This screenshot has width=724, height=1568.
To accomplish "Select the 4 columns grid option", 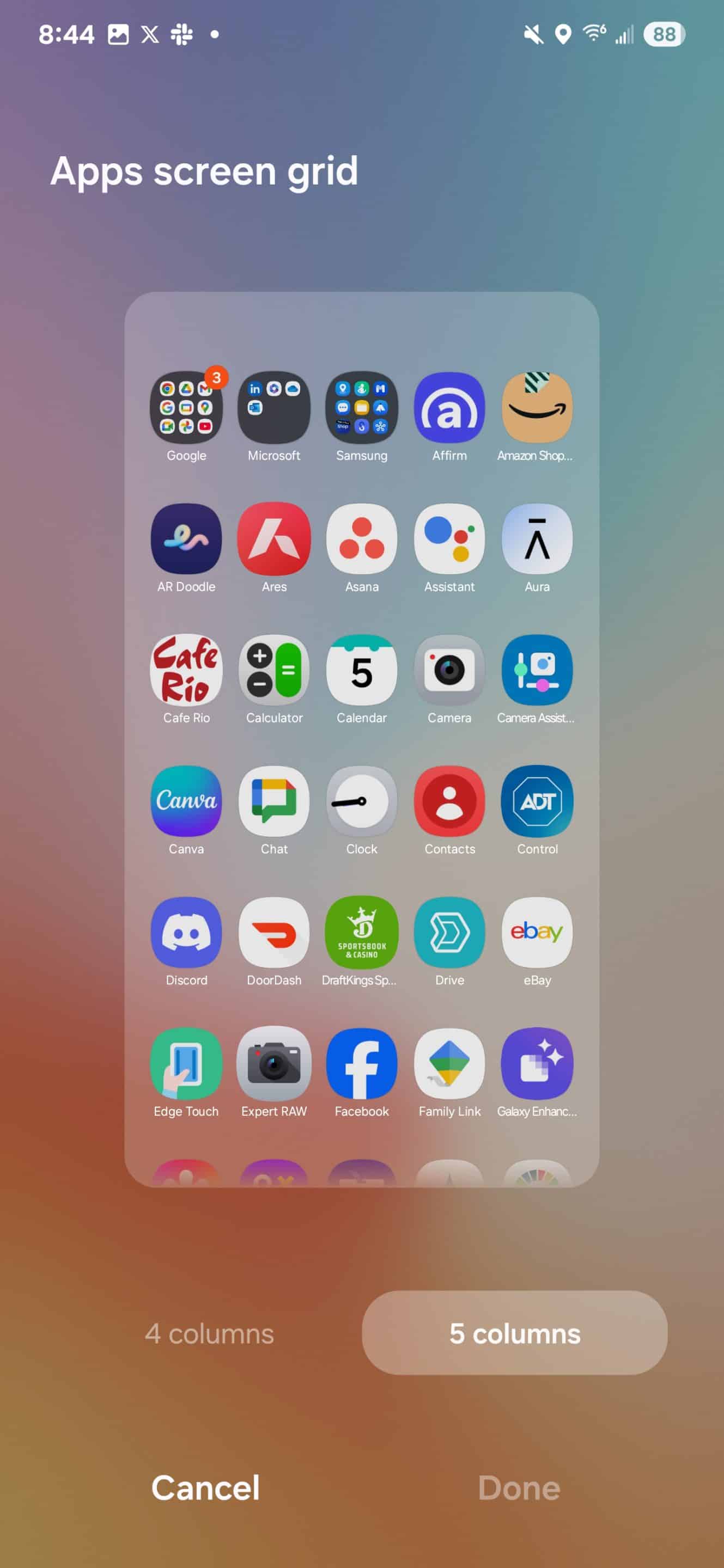I will pyautogui.click(x=209, y=1333).
